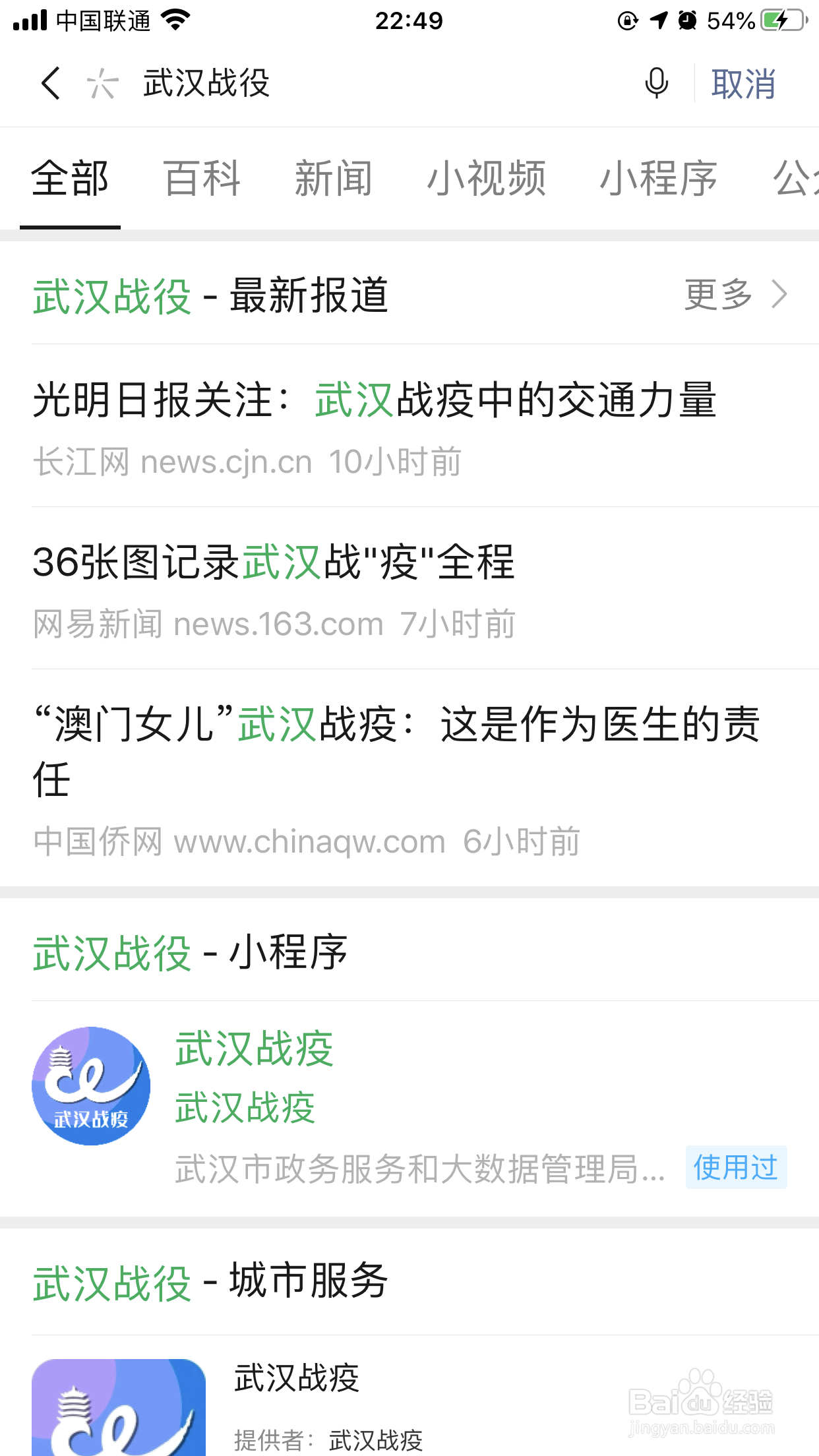Image resolution: width=819 pixels, height=1456 pixels.
Task: Tap the voice search microphone icon
Action: [x=655, y=83]
